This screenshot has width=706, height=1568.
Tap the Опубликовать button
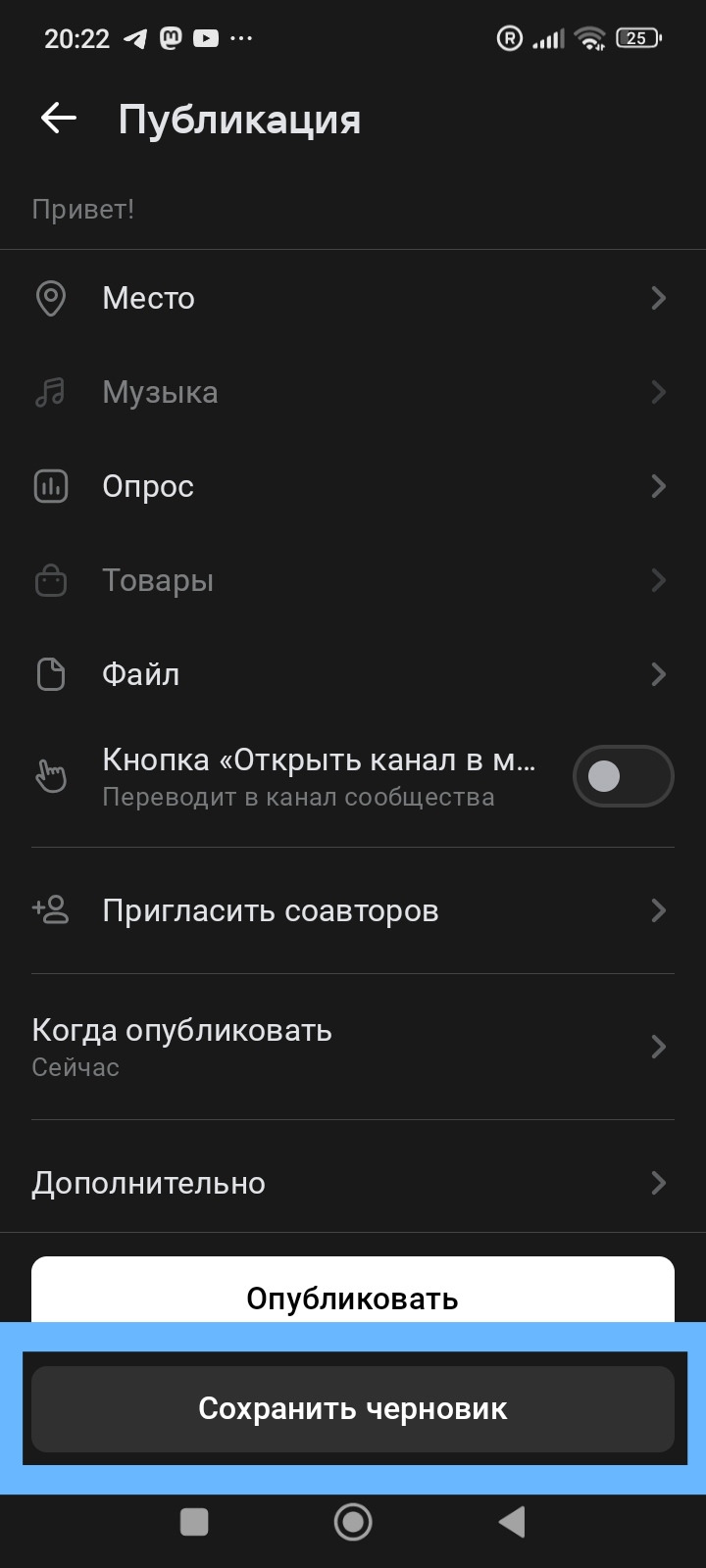pos(353,1294)
